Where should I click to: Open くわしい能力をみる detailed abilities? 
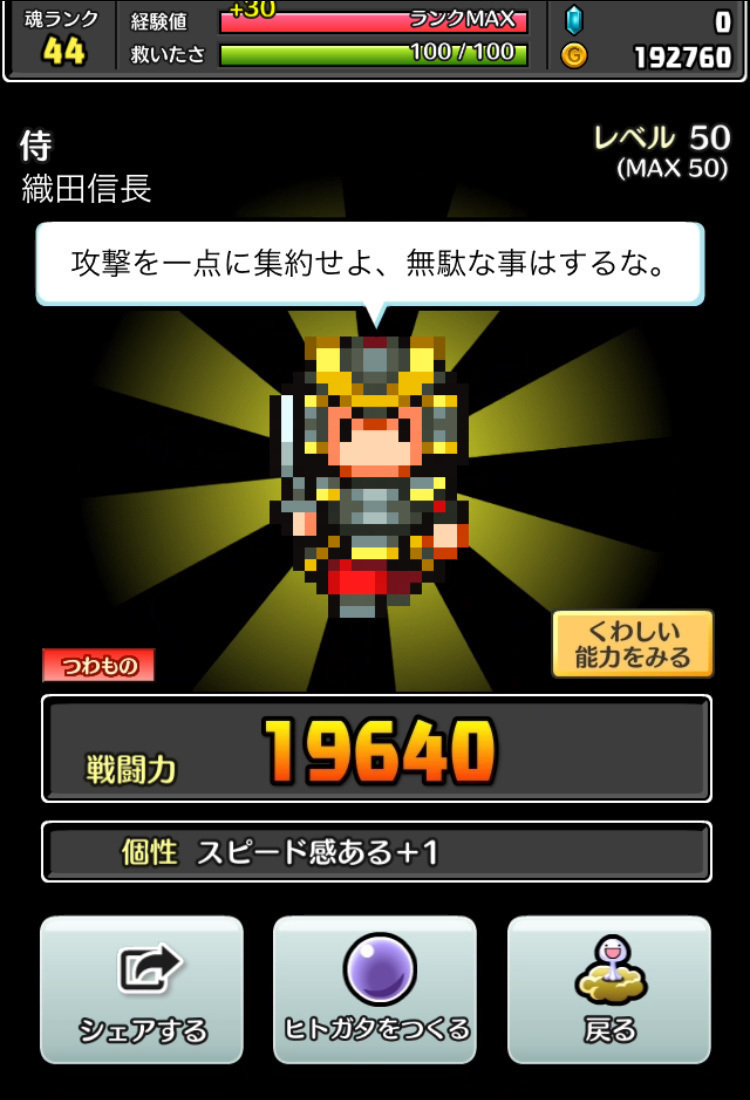632,644
